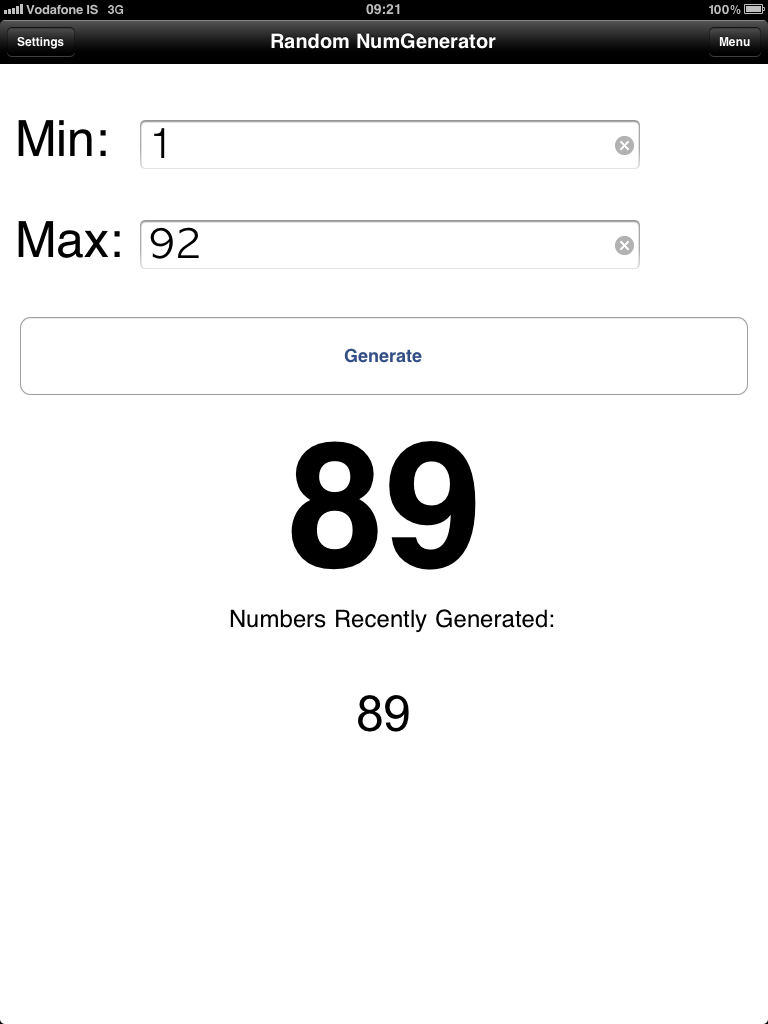Clear the Min field value
The width and height of the screenshot is (768, 1024).
pos(624,146)
